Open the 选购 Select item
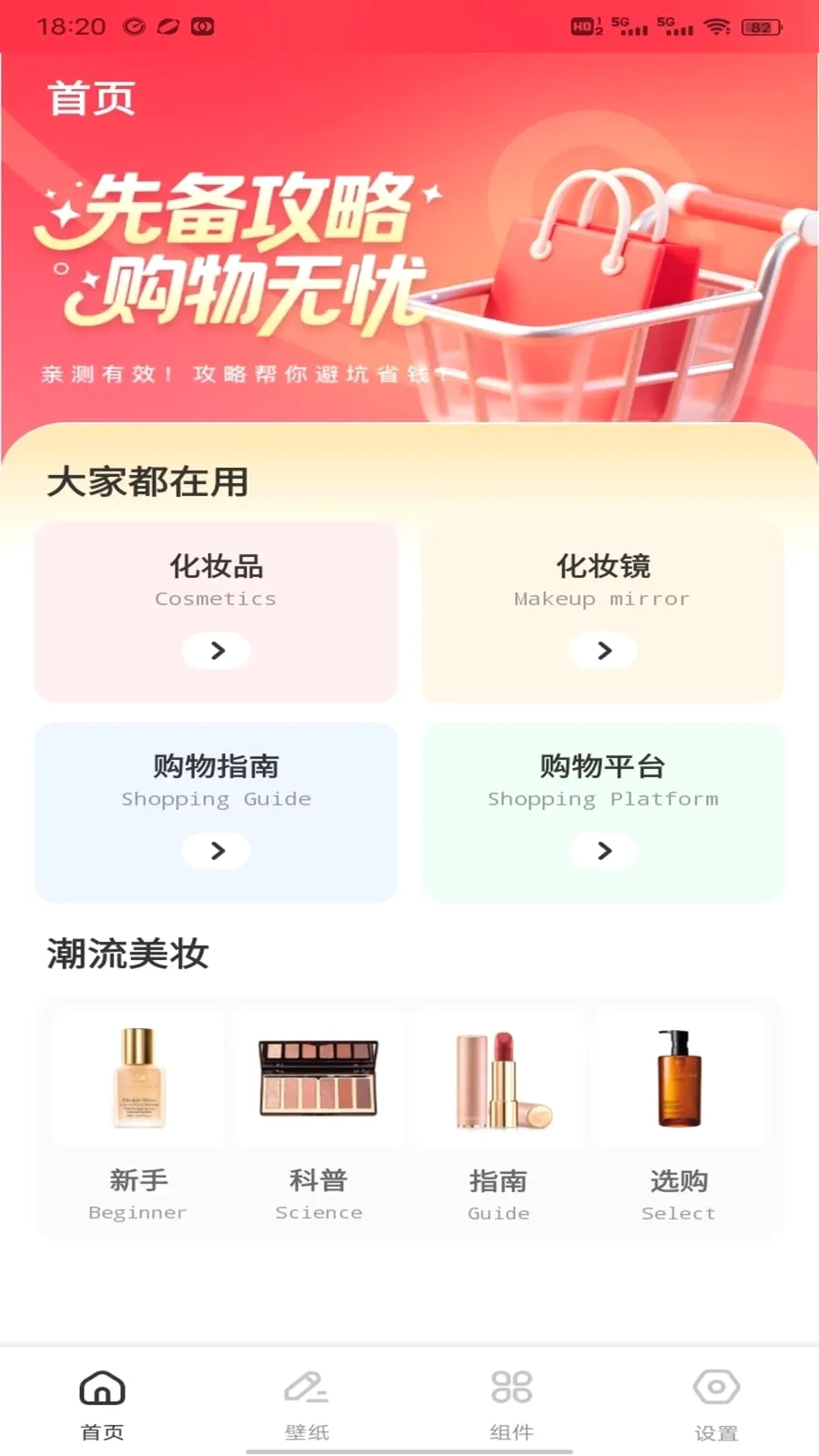Screen dimensions: 819x1456 point(679,1119)
